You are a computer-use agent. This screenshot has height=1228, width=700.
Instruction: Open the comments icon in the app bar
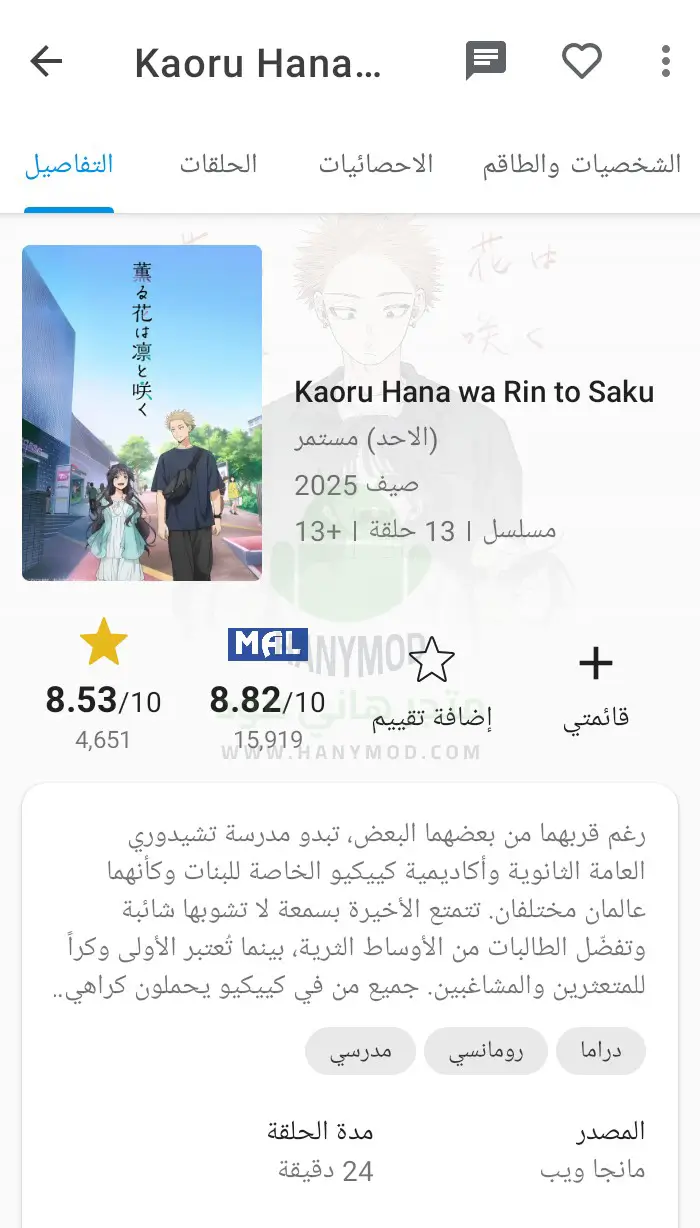pos(486,62)
